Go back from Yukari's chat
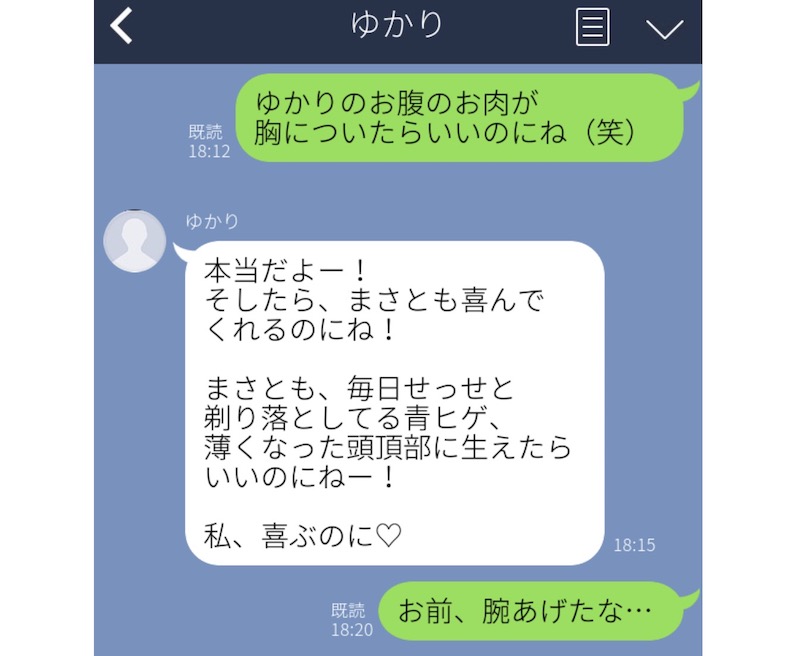The image size is (800, 656). 121,27
